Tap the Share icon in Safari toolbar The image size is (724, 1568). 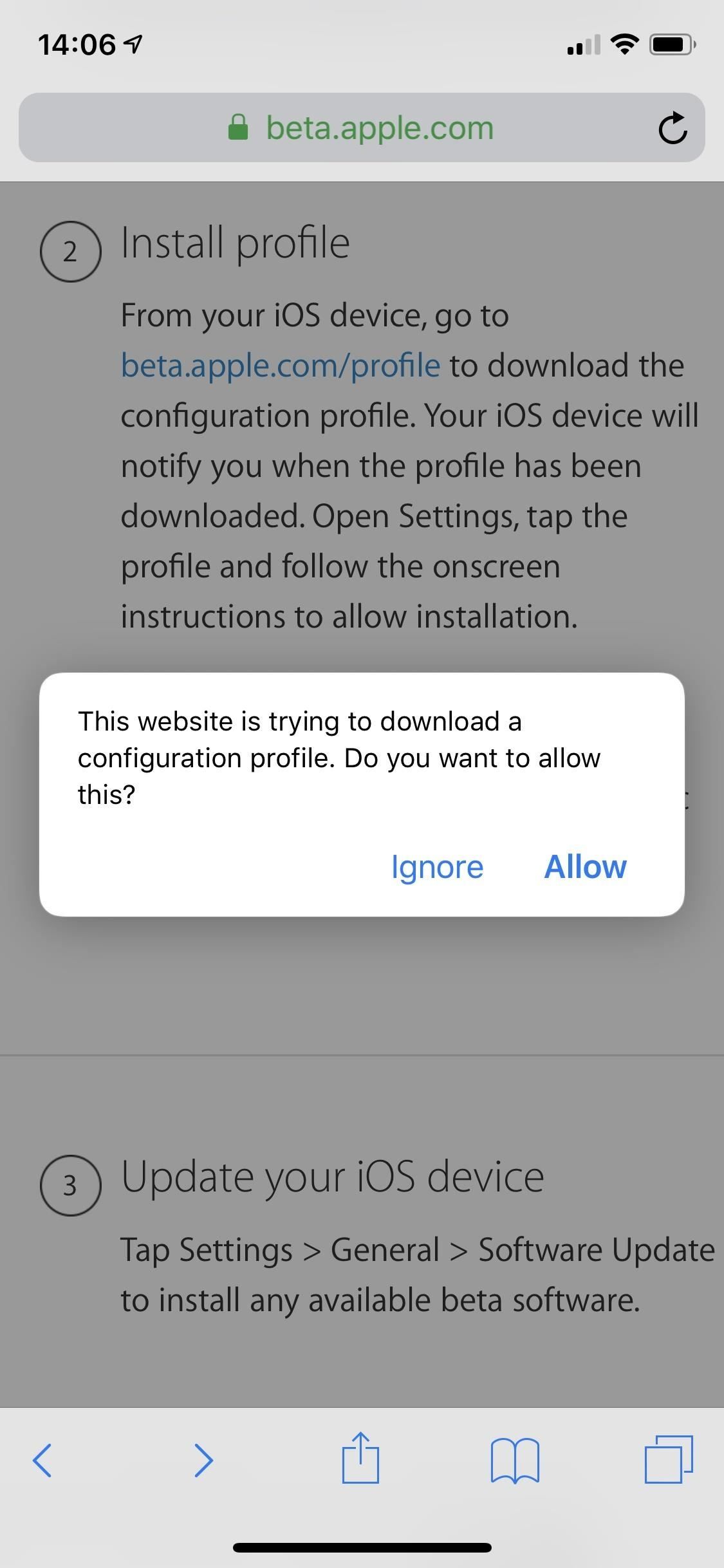[362, 1461]
